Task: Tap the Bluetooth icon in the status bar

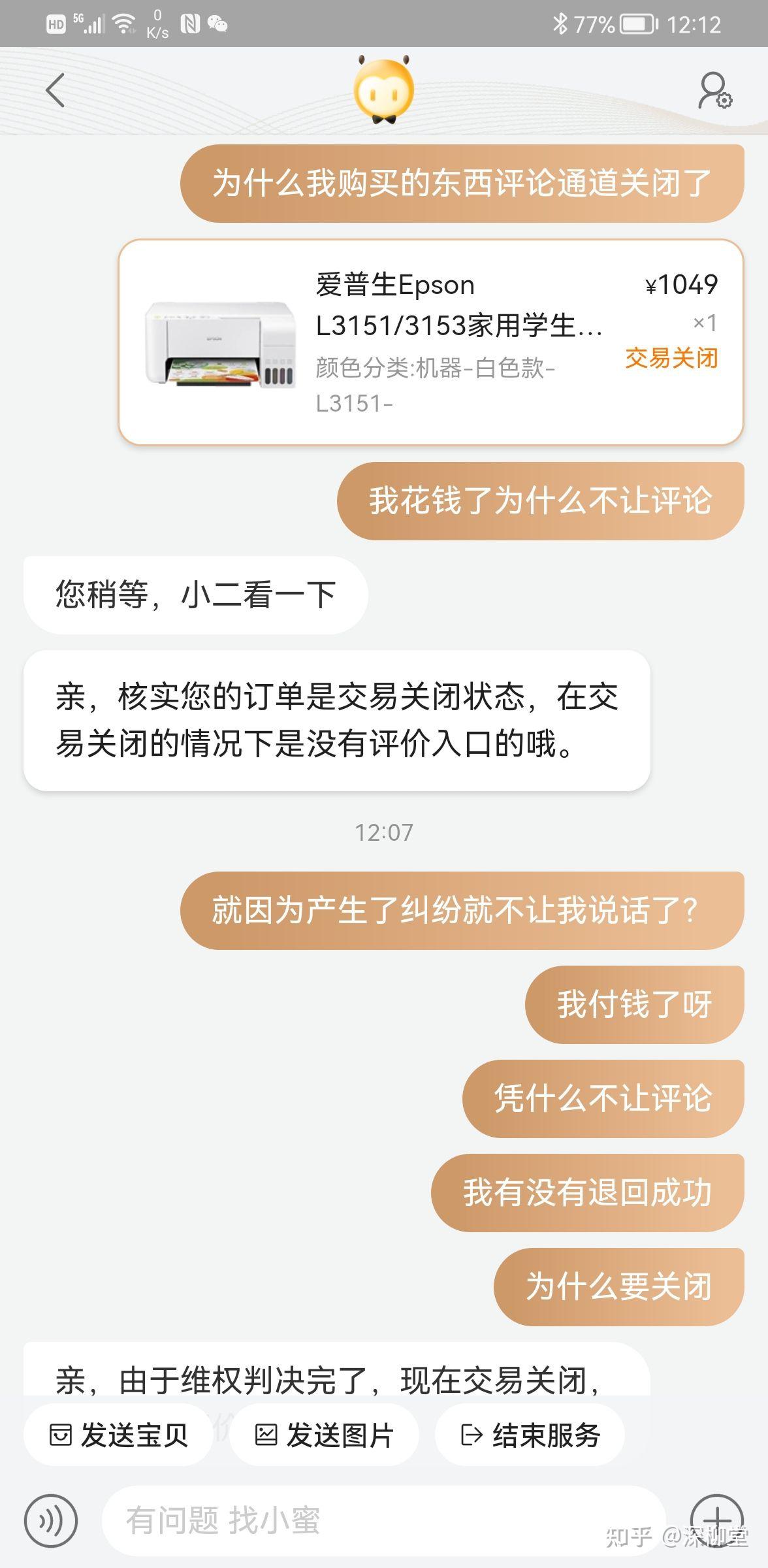Action: 559,24
